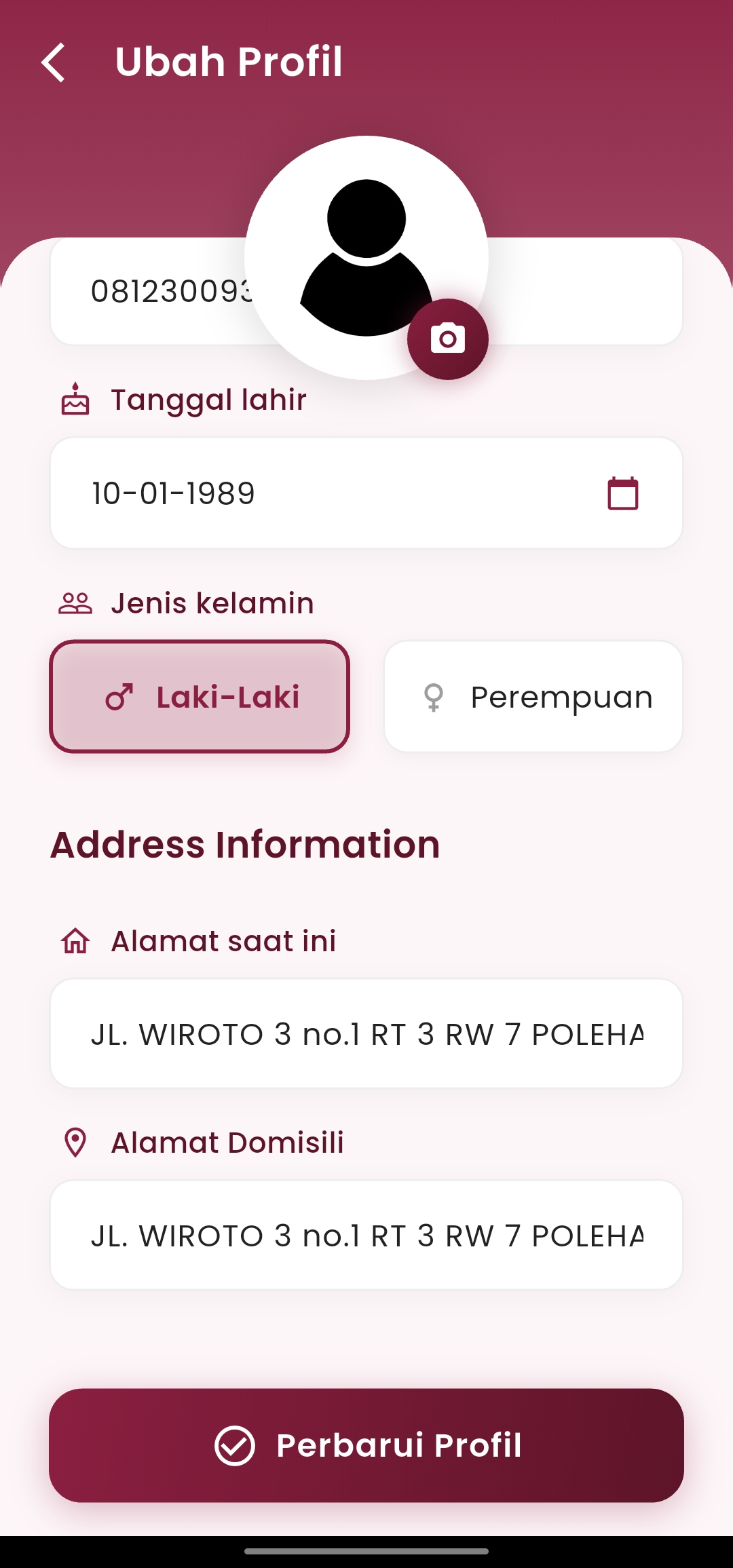This screenshot has width=733, height=1568.
Task: Change profile photo with camera button
Action: (x=447, y=339)
